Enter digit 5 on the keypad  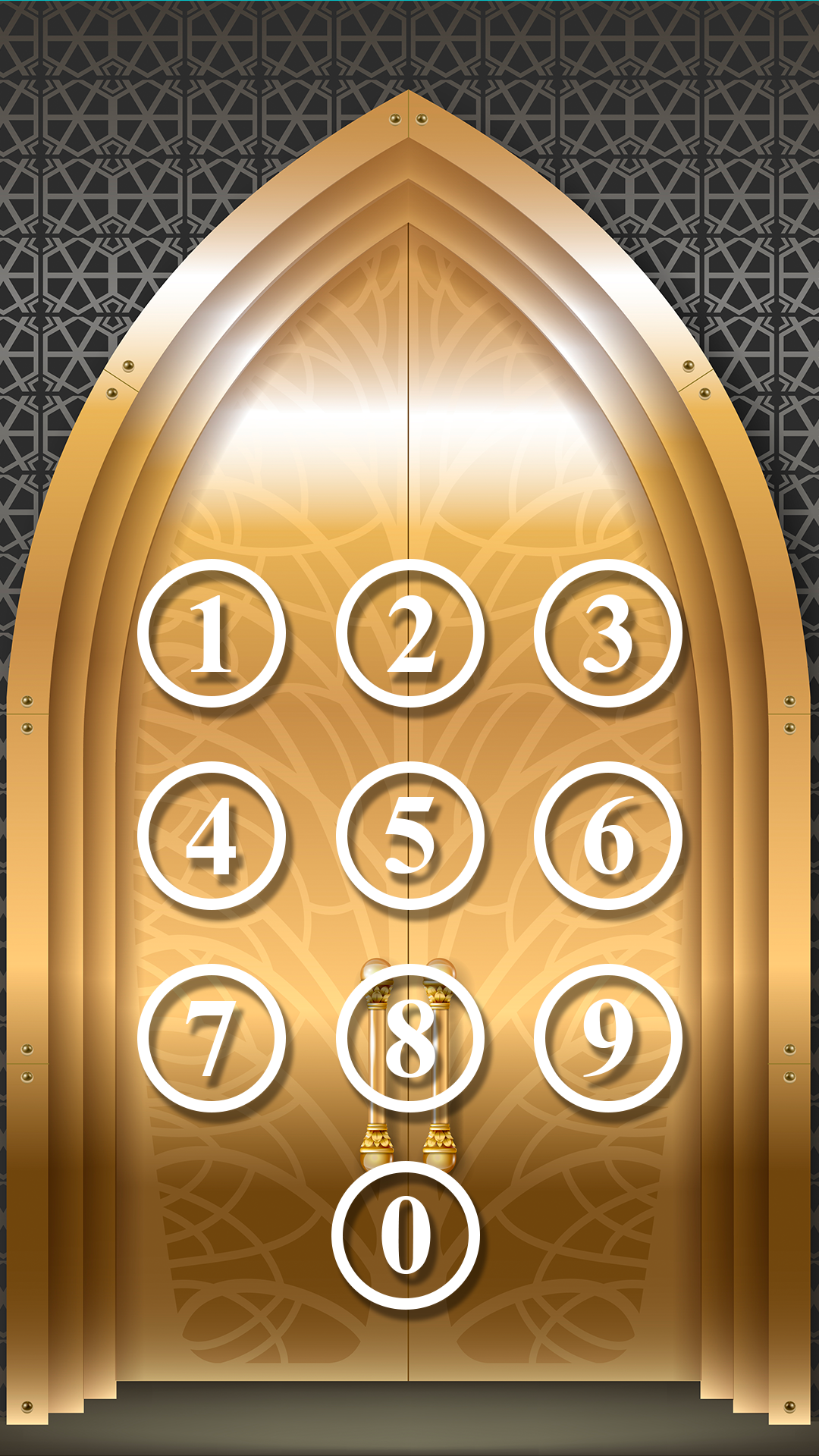(x=410, y=836)
